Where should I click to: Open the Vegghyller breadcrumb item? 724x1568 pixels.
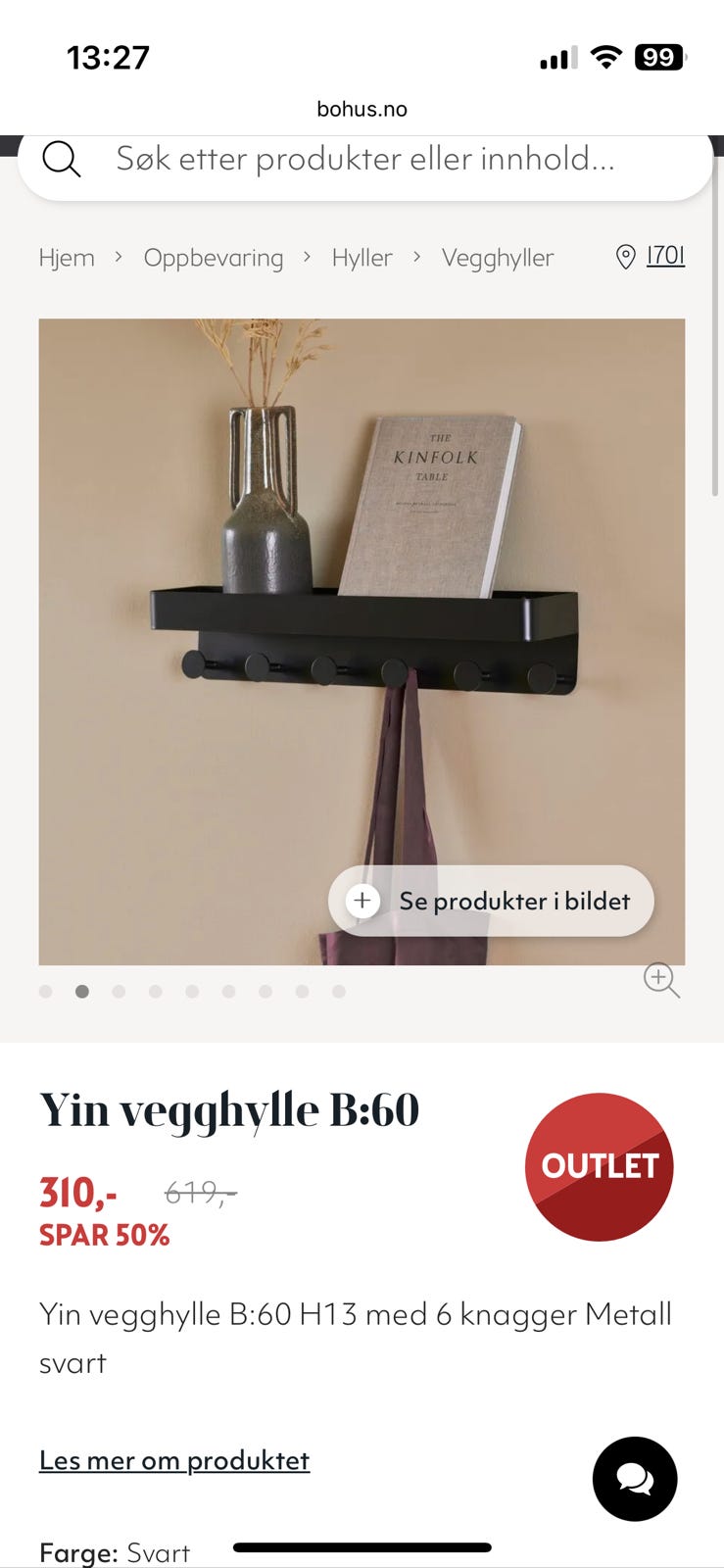coord(498,257)
